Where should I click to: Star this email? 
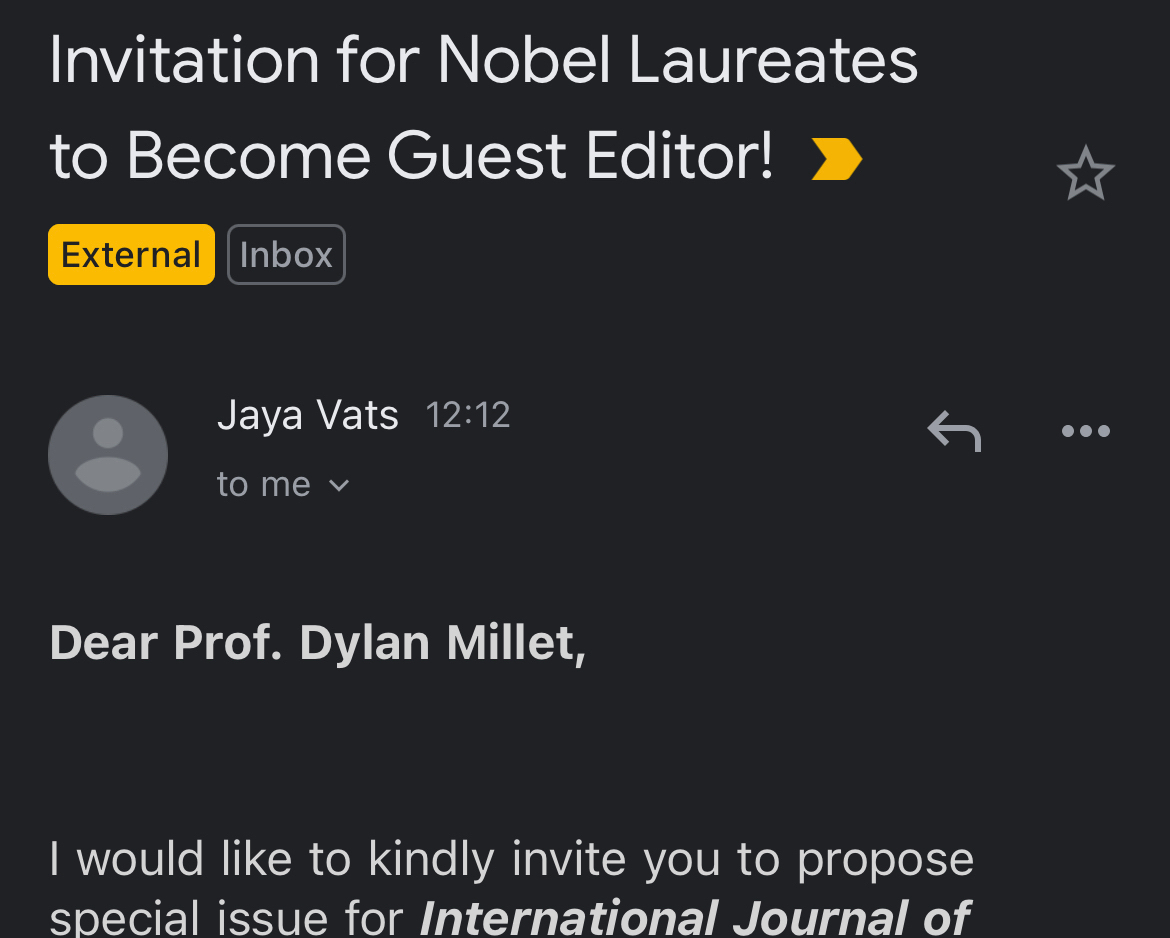[x=1085, y=174]
